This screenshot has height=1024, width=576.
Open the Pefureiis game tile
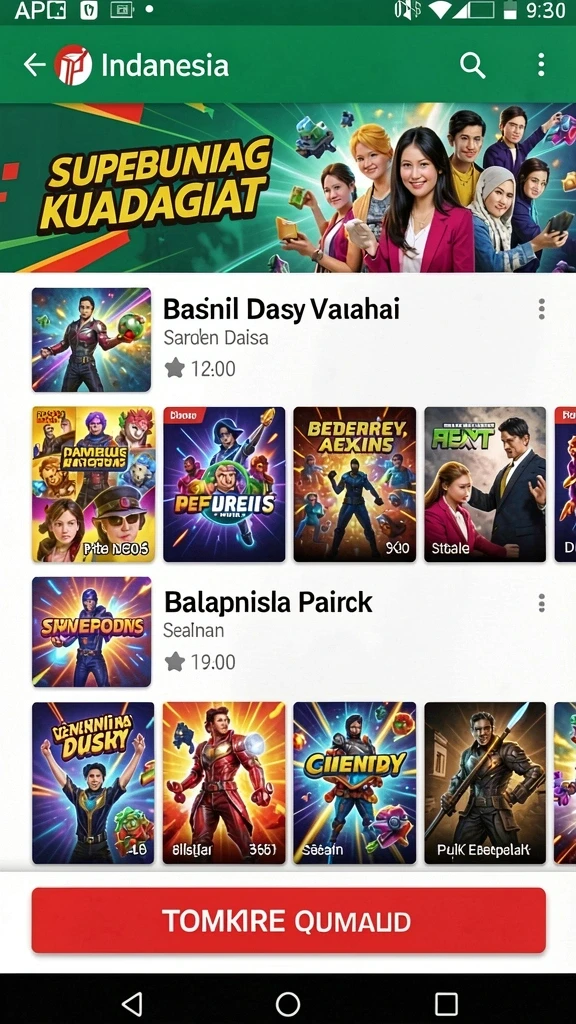point(224,484)
